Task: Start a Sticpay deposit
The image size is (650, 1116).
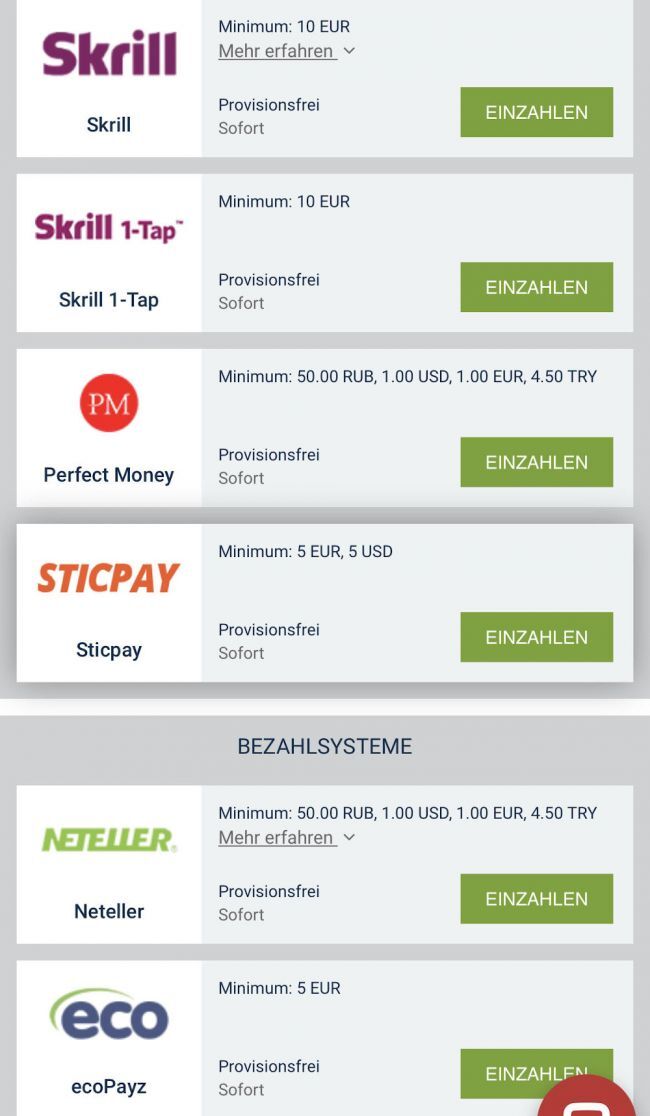Action: [x=536, y=637]
